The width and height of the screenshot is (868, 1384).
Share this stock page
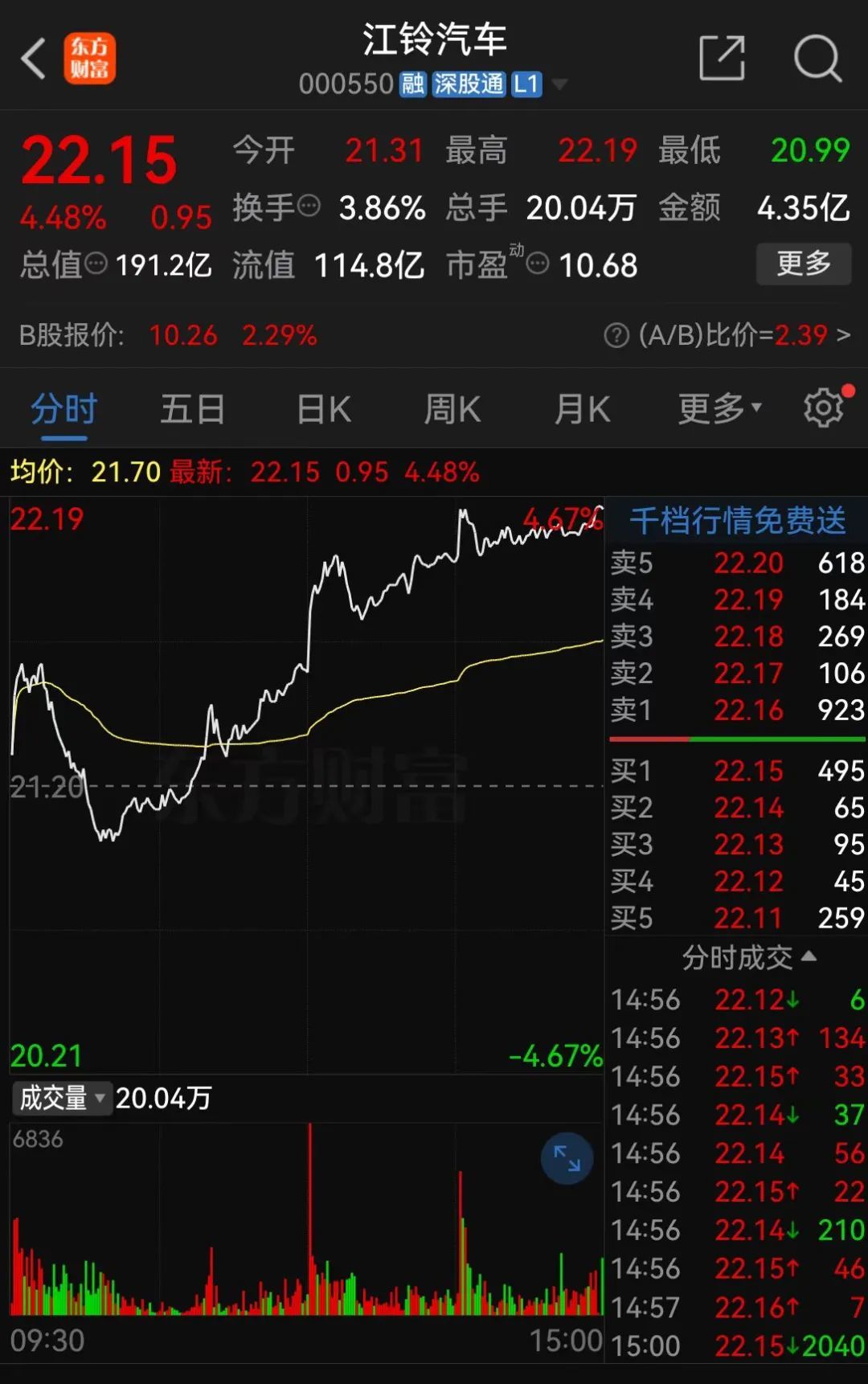pyautogui.click(x=721, y=58)
